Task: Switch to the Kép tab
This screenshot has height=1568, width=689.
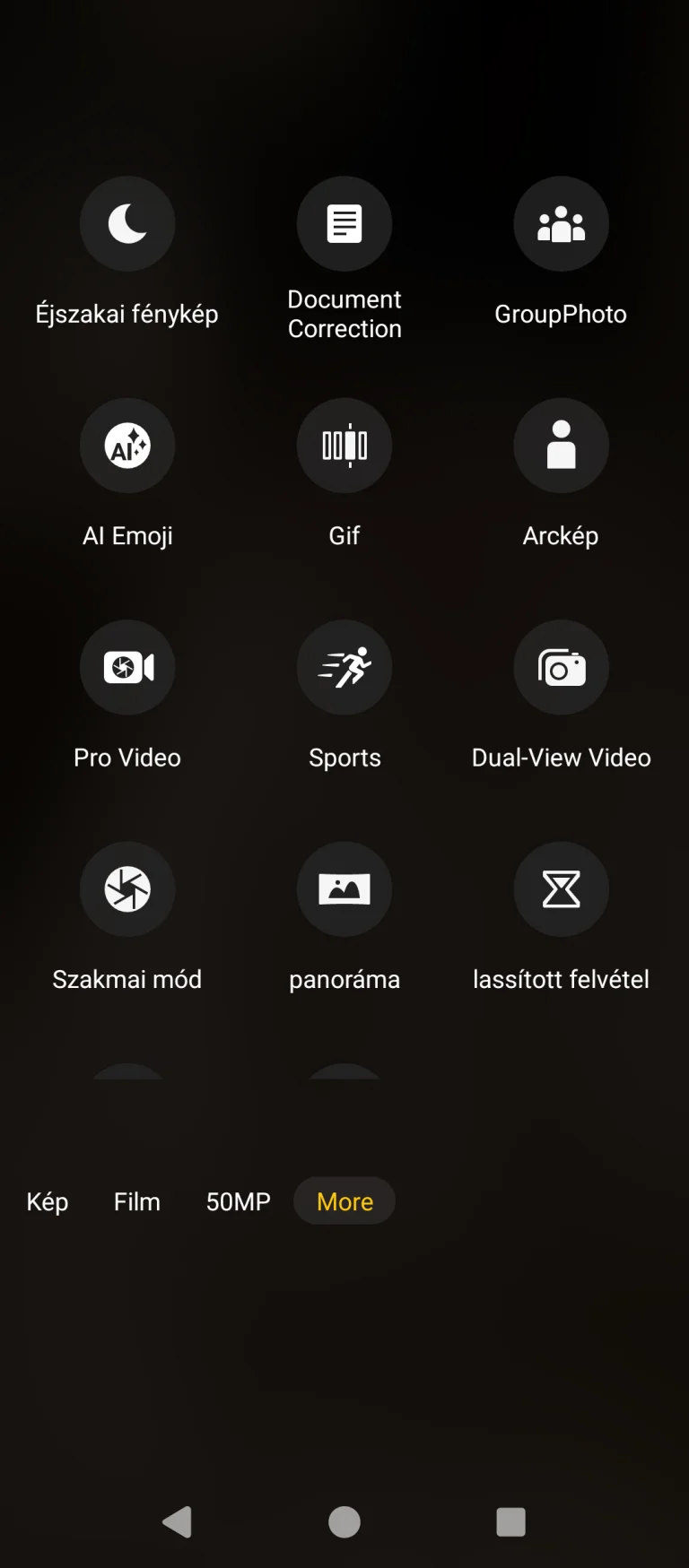Action: pos(47,1201)
